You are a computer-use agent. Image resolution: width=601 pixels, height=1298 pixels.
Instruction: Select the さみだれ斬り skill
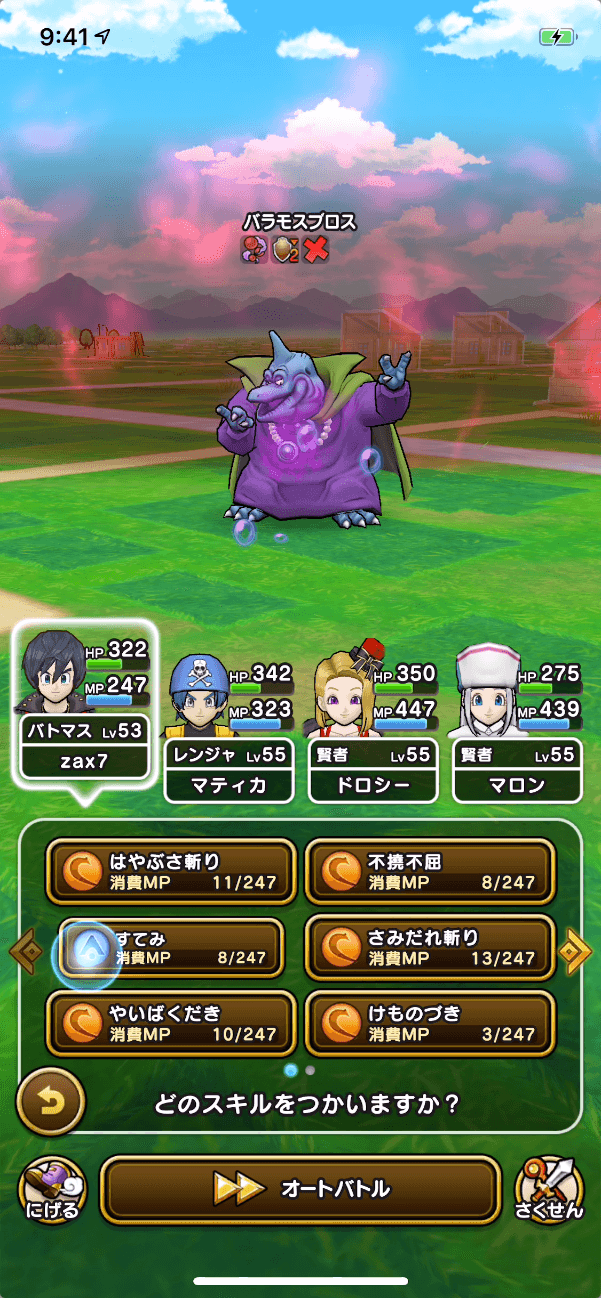point(429,947)
